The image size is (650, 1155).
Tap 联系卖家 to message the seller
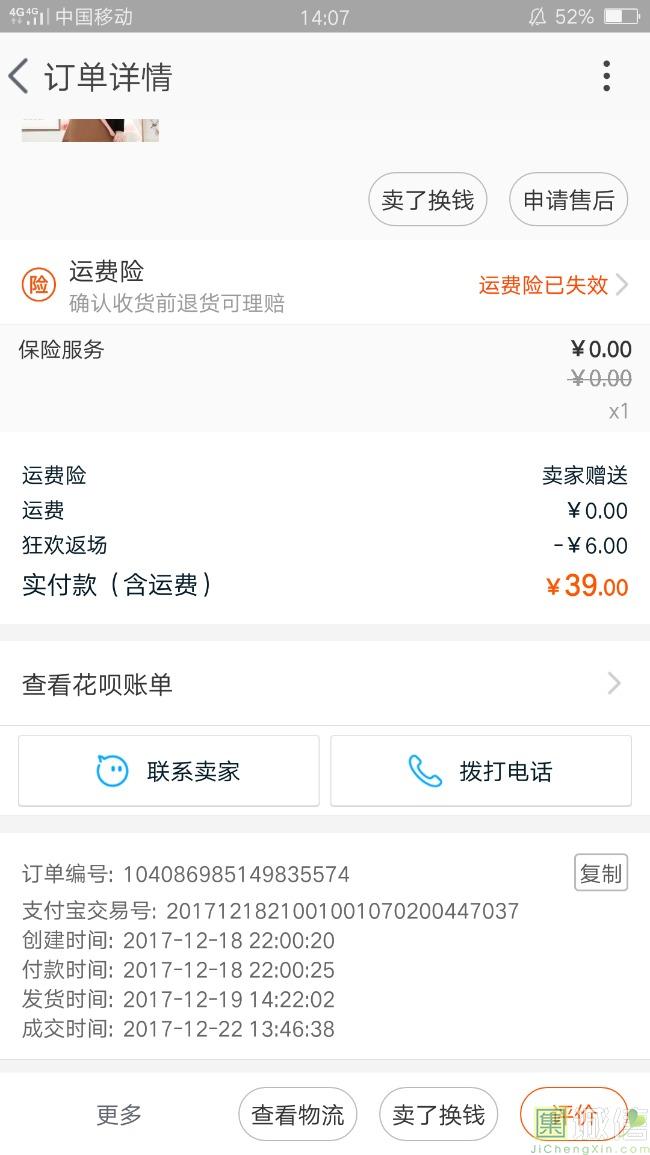[169, 771]
